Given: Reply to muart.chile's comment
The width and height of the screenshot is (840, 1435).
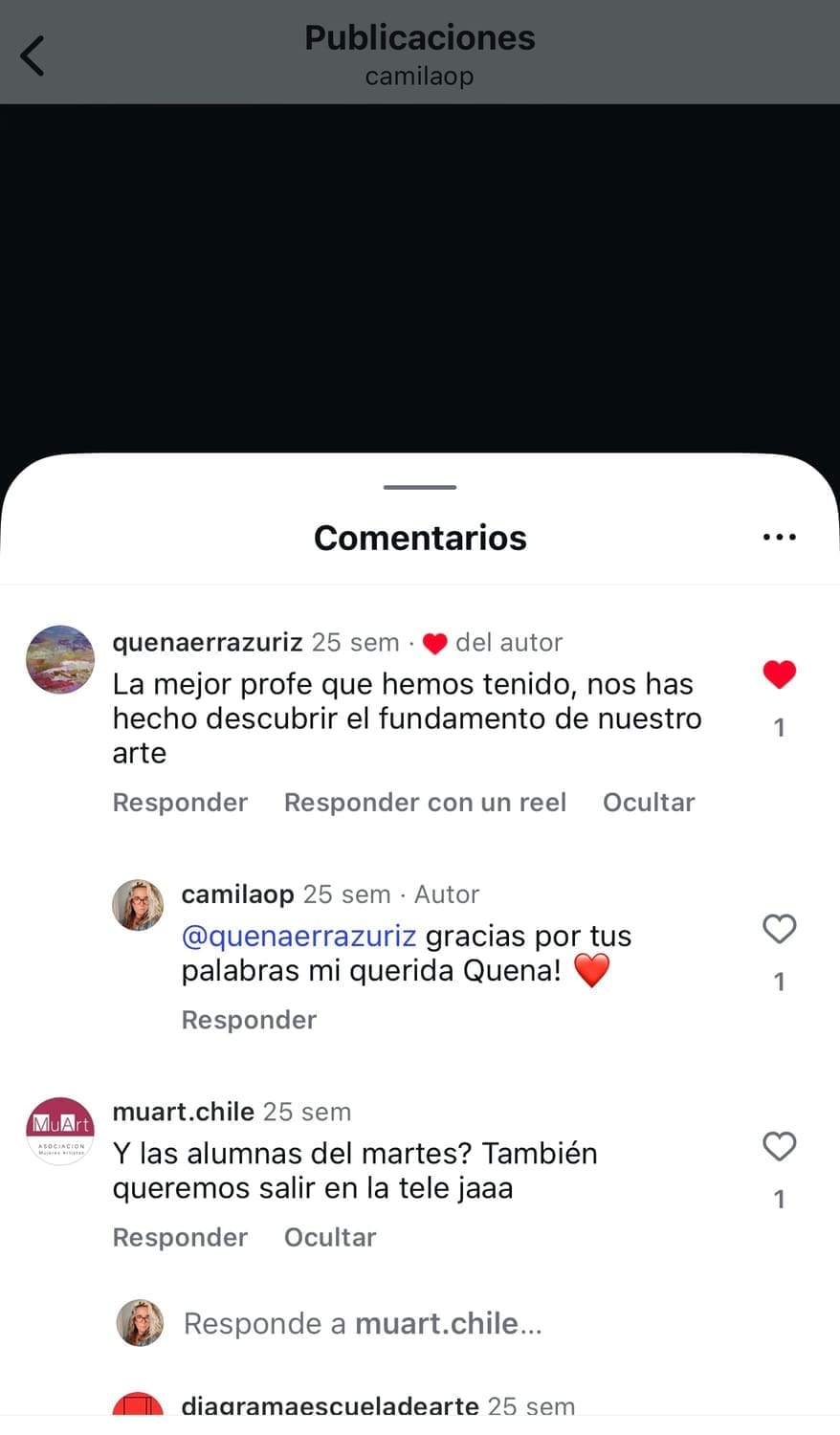Looking at the screenshot, I should (180, 1238).
